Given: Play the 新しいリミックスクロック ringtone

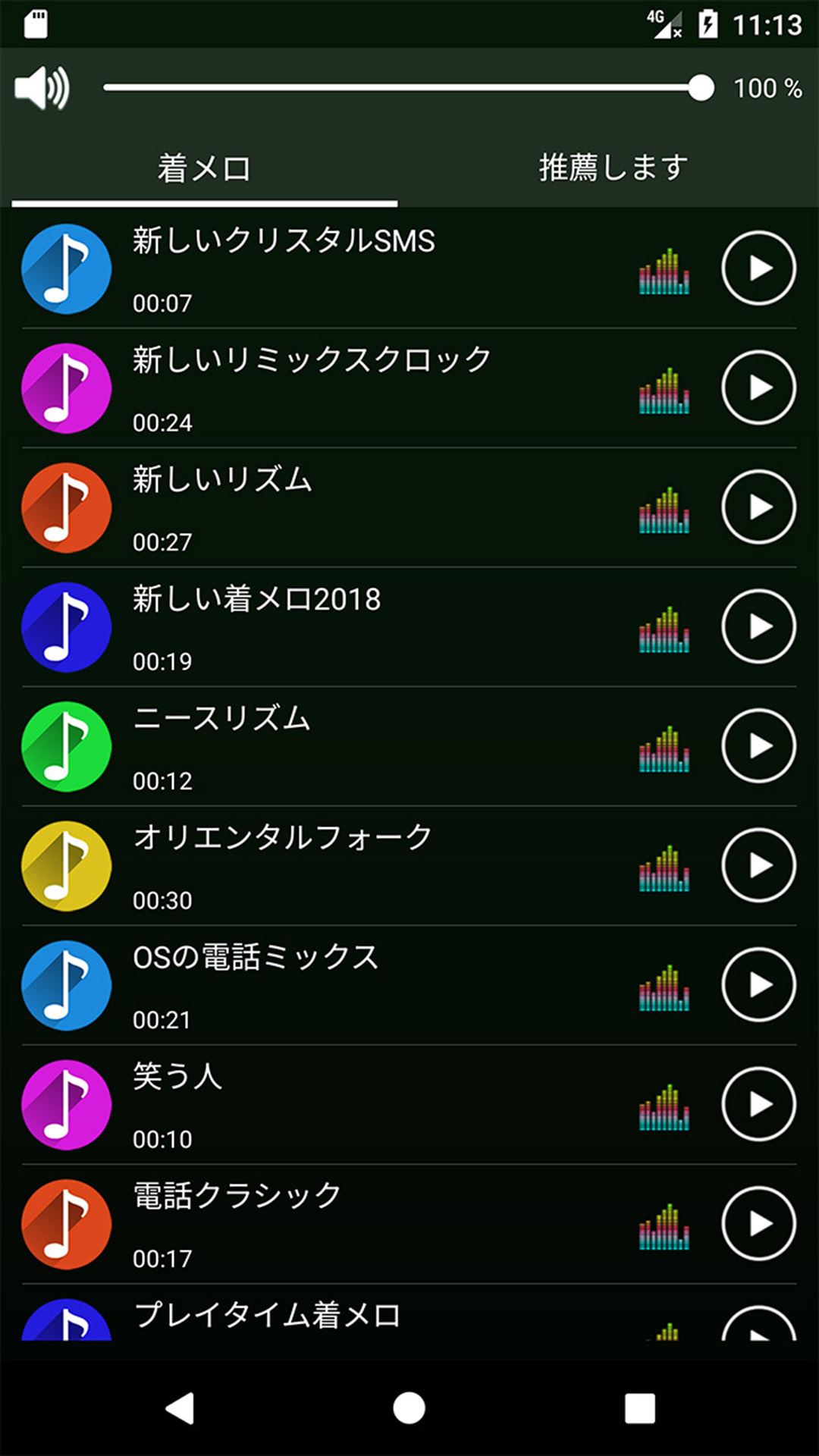Looking at the screenshot, I should pyautogui.click(x=758, y=388).
